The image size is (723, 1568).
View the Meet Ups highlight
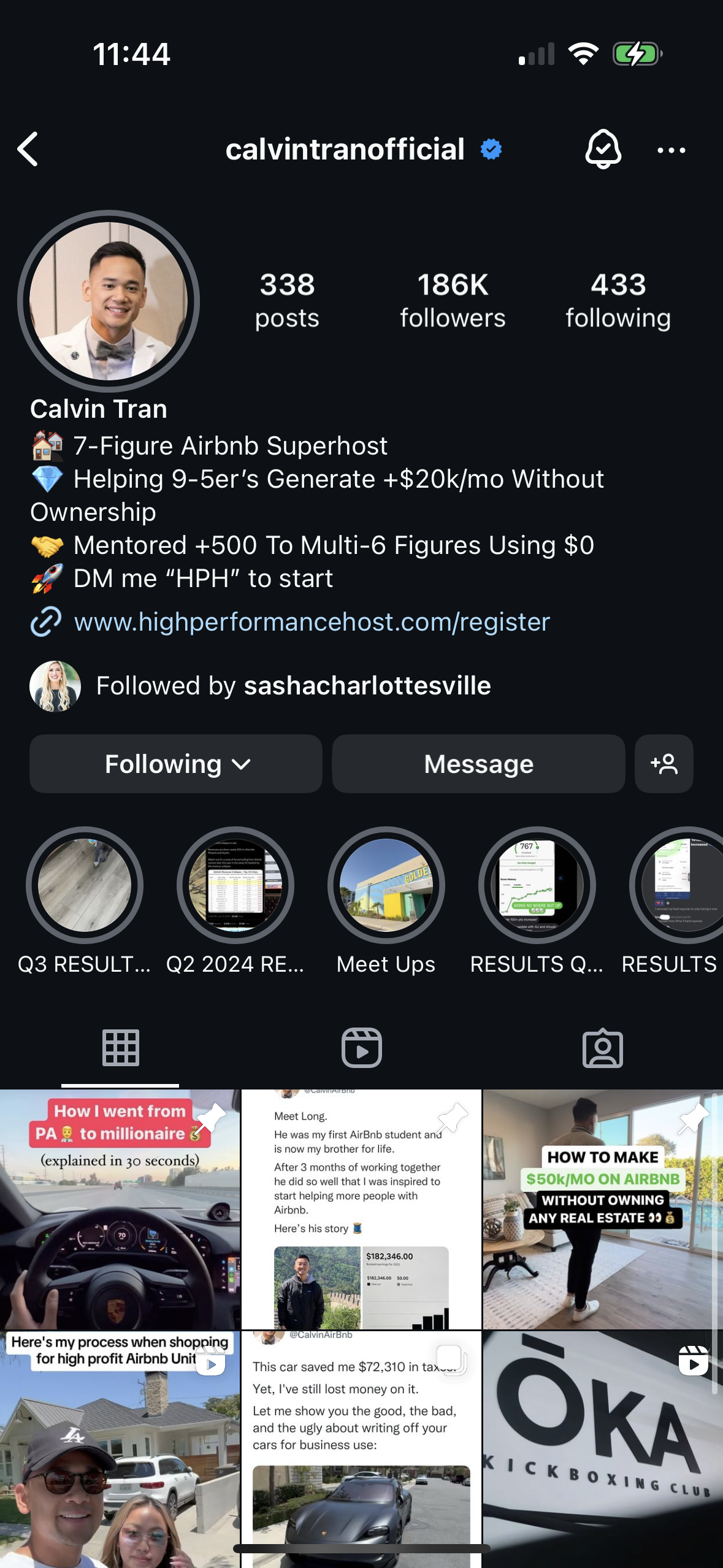point(386,885)
